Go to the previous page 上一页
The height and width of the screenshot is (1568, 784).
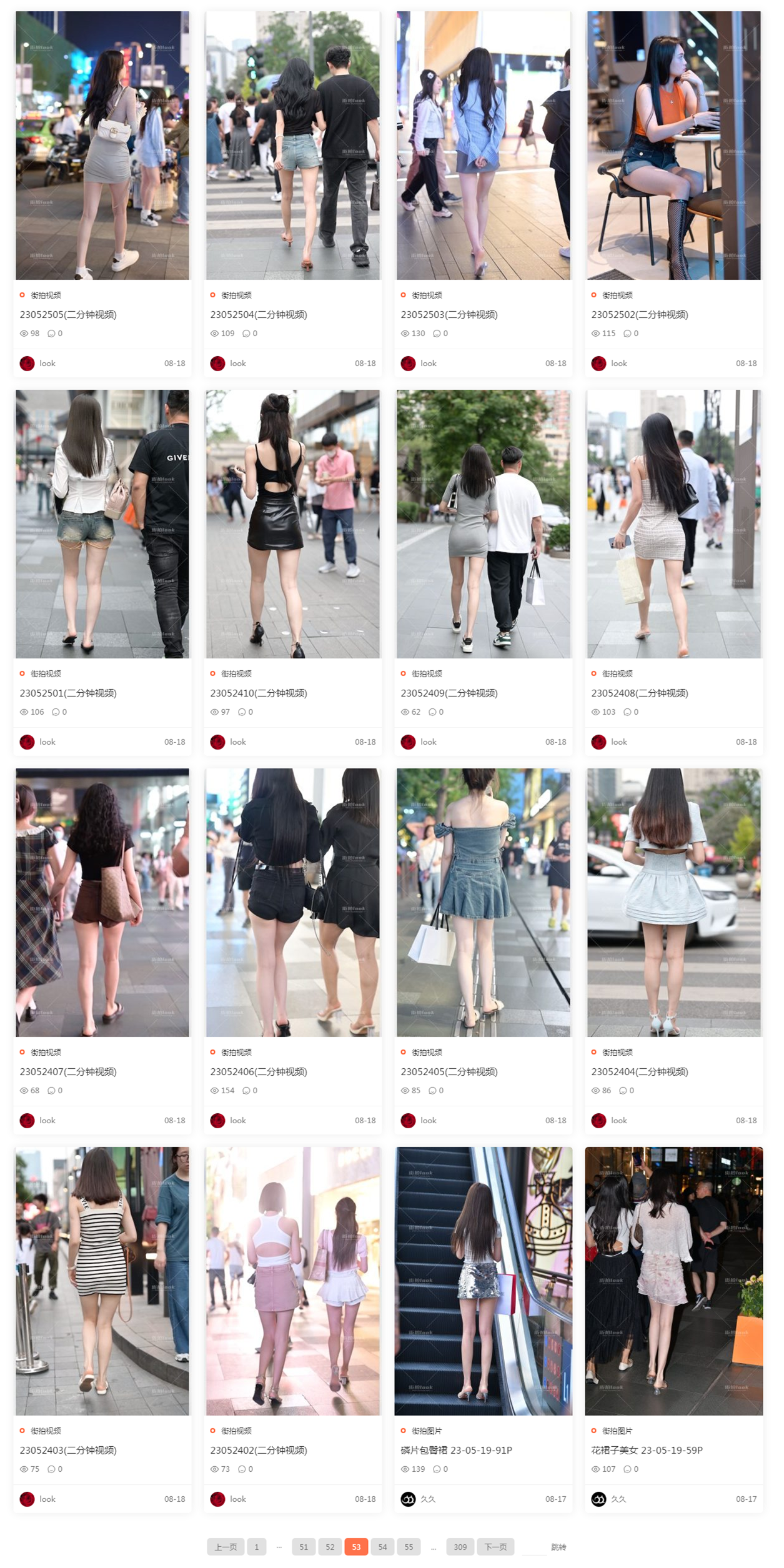tap(226, 1547)
